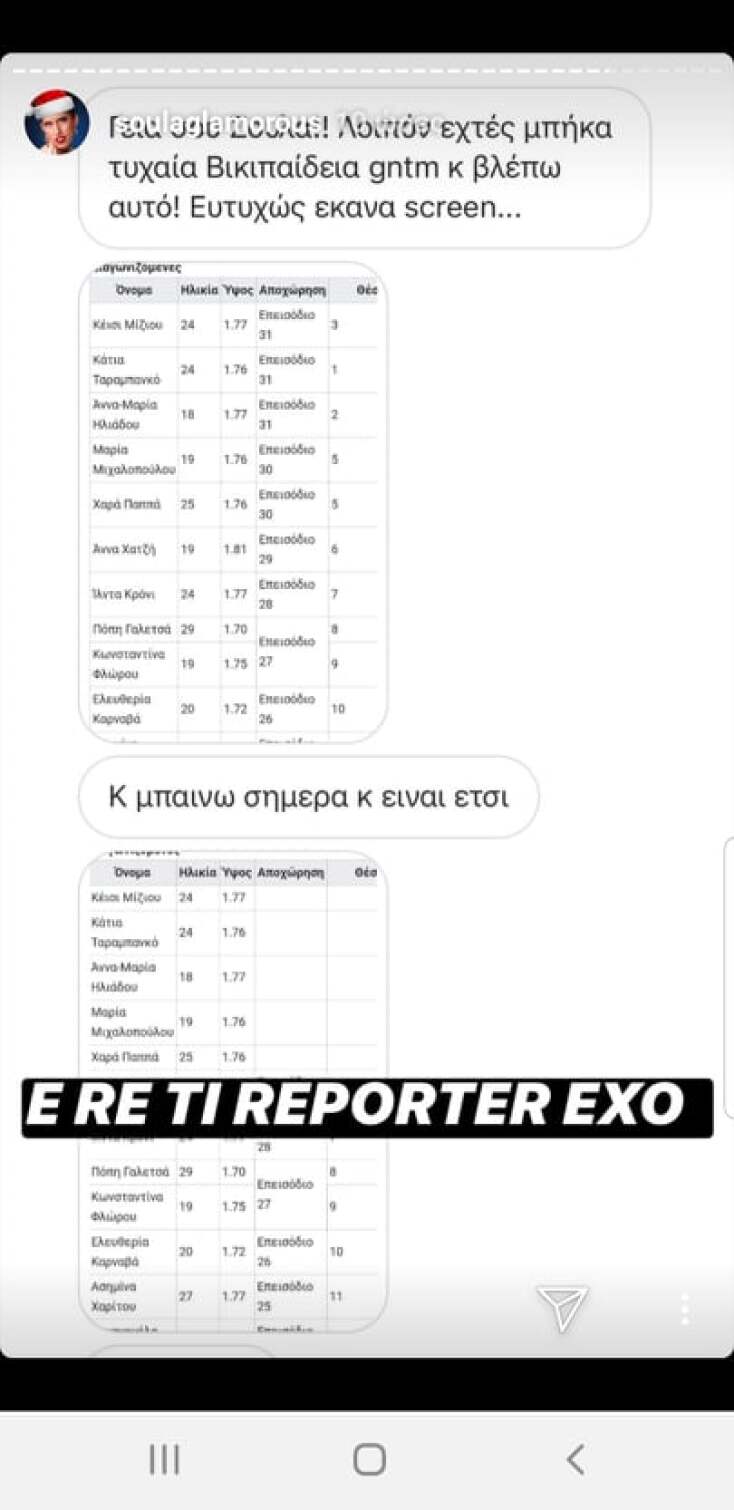Screen dimensions: 734x1510
Task: Show recent apps
Action: (164, 1460)
